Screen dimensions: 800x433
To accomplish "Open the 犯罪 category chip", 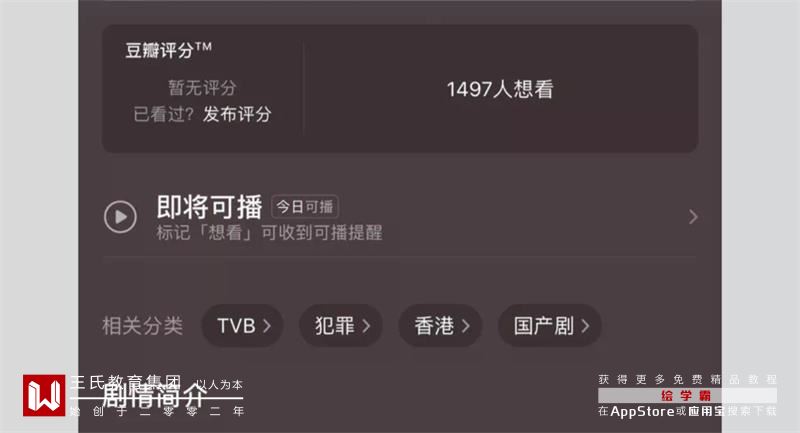I will click(341, 326).
